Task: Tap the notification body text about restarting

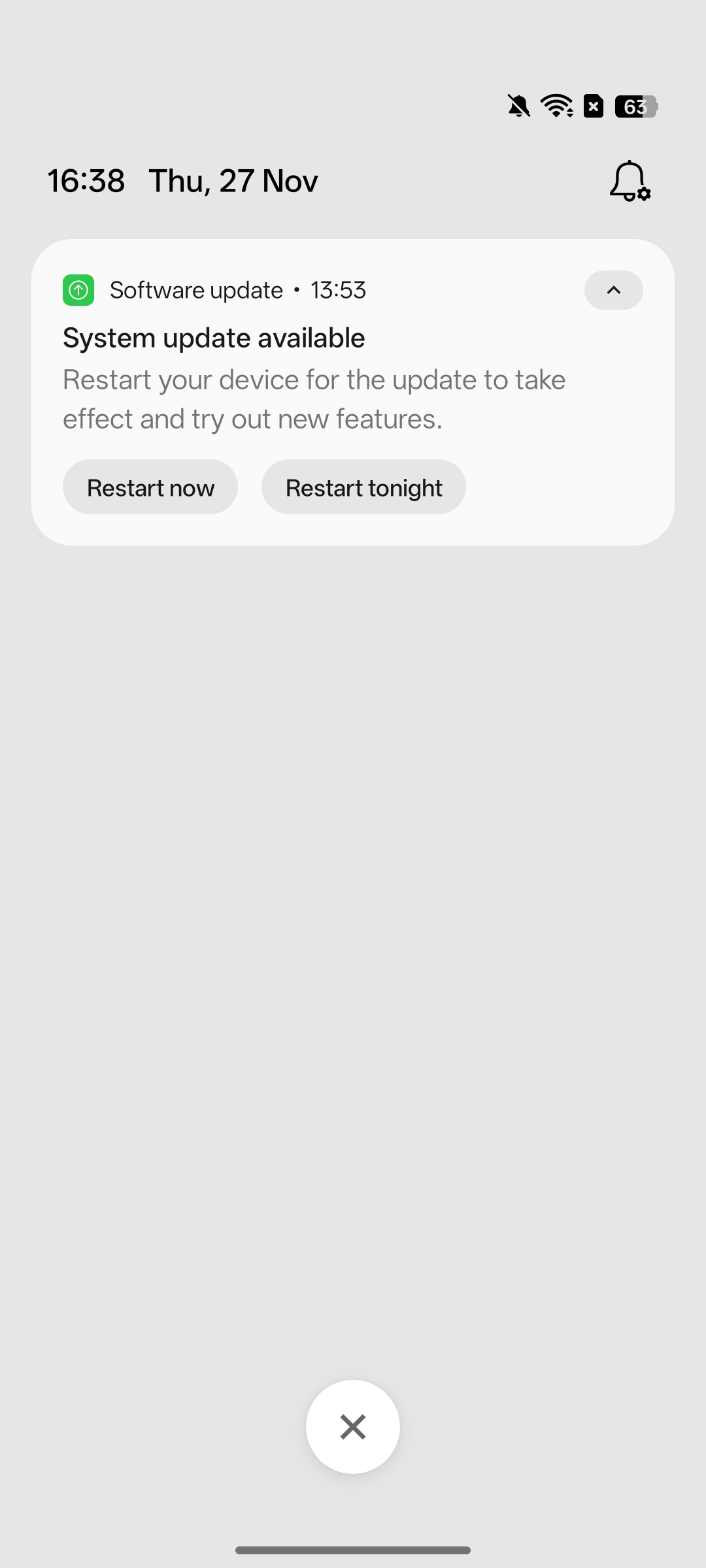Action: click(314, 399)
